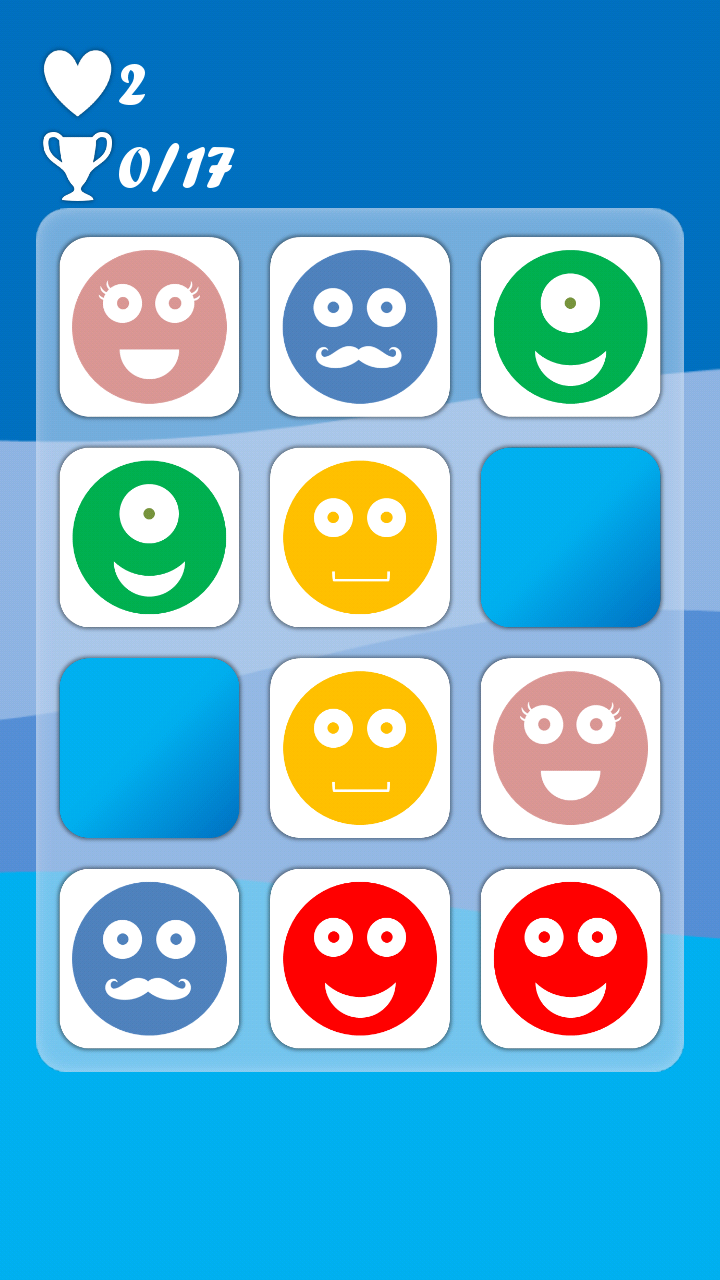Flip the face-down card above the pink eyelash card
The width and height of the screenshot is (720, 1280).
pyautogui.click(x=570, y=537)
